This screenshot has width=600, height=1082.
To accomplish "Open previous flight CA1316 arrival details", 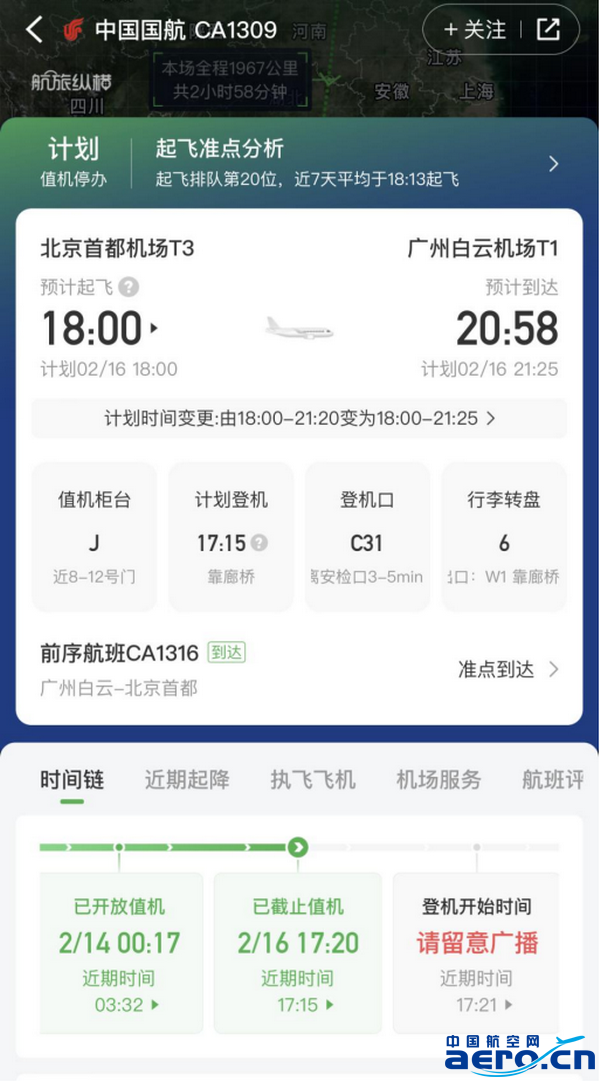I will (x=508, y=670).
